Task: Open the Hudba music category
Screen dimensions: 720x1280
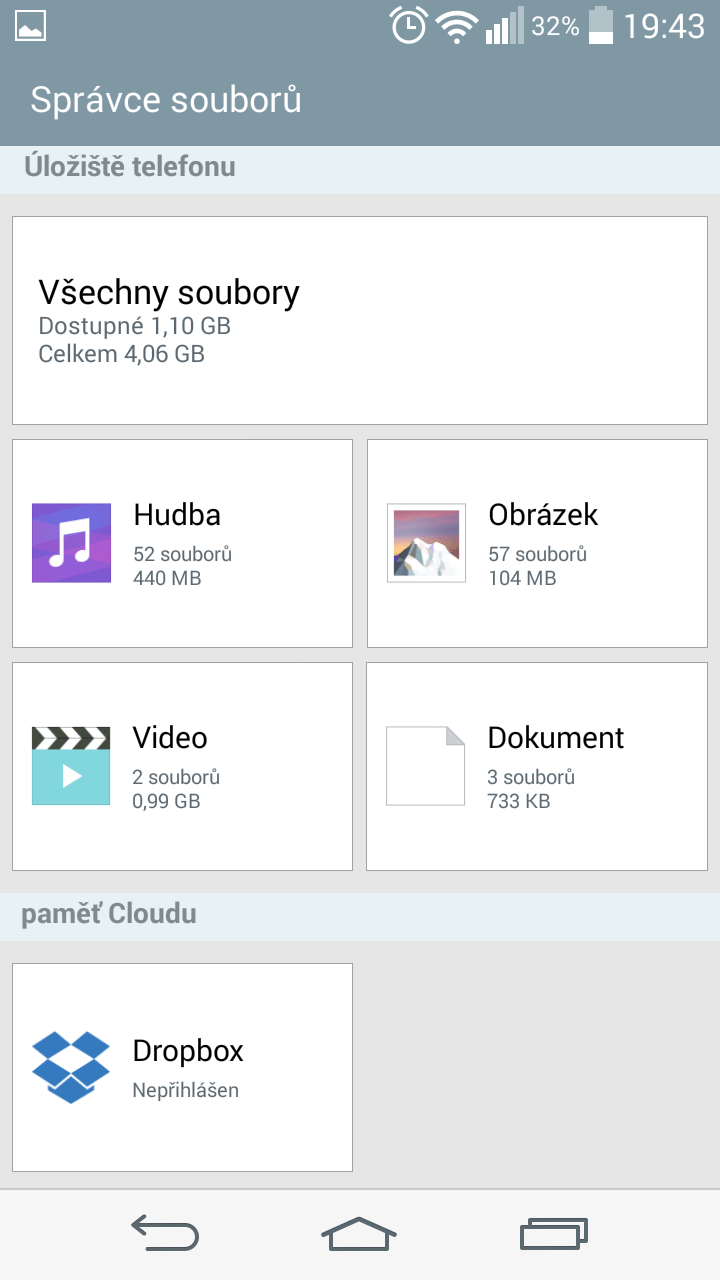Action: (x=182, y=543)
